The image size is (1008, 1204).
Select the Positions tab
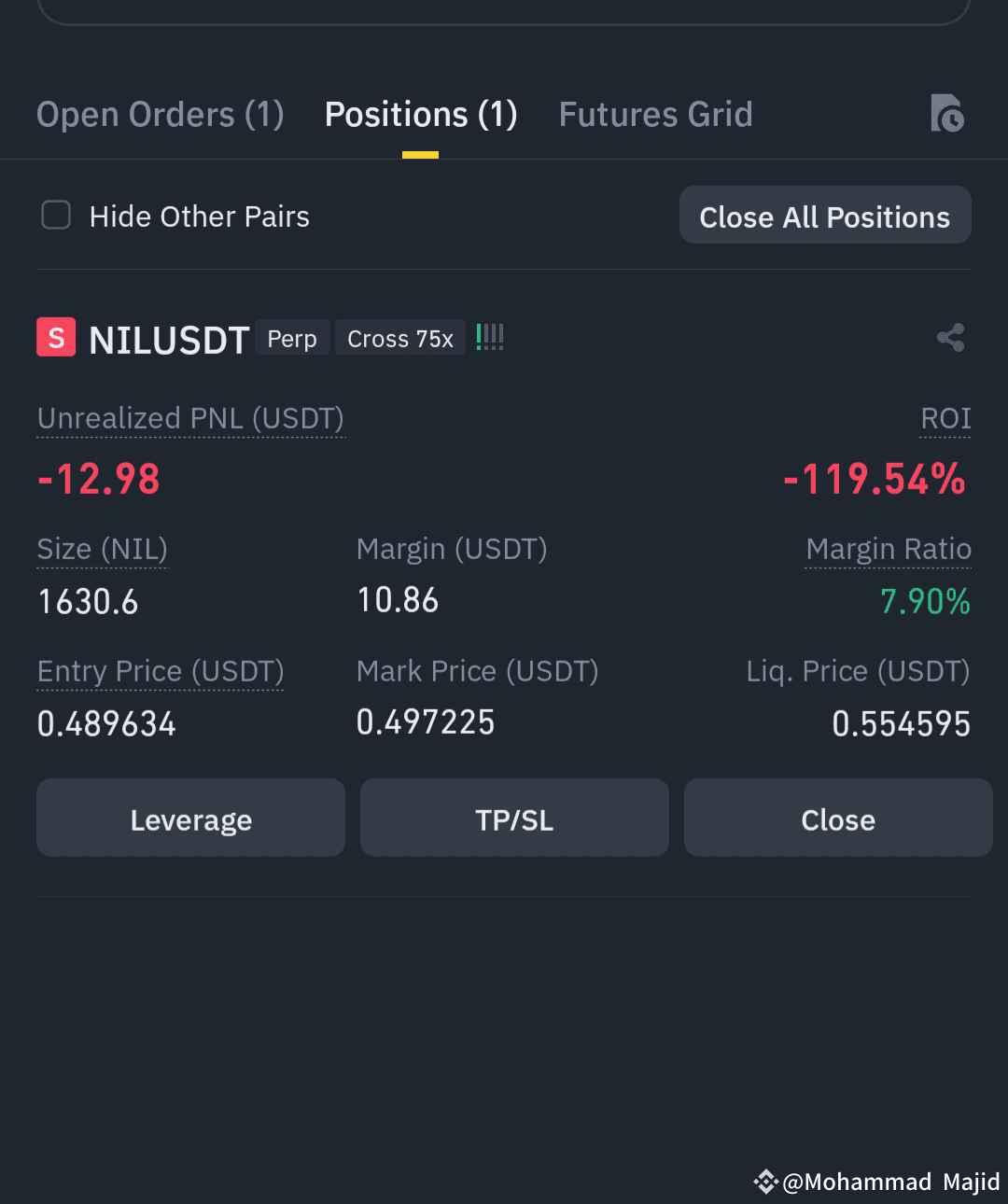coord(420,113)
